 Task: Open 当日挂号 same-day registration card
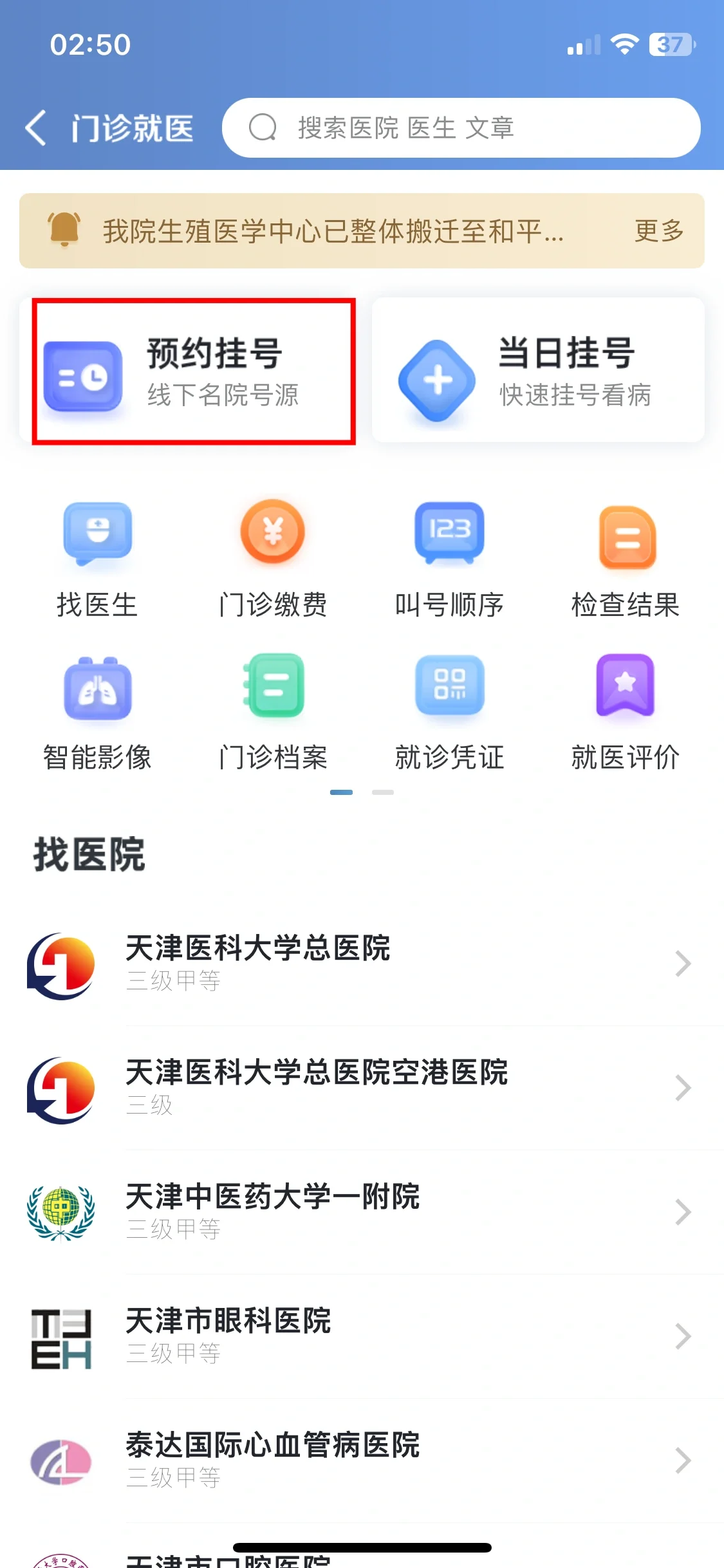point(538,371)
